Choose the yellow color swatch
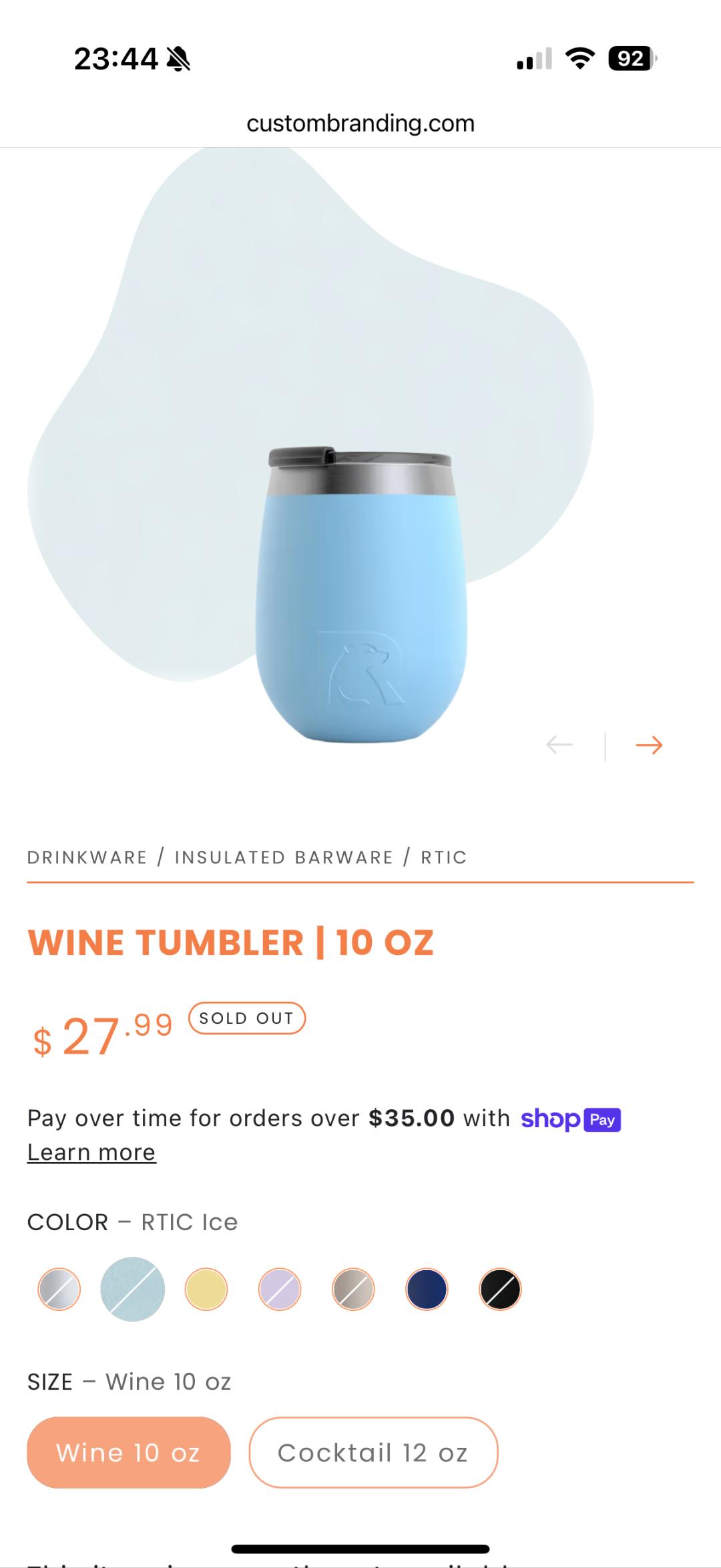Screen dimensions: 721x1568 206,1289
